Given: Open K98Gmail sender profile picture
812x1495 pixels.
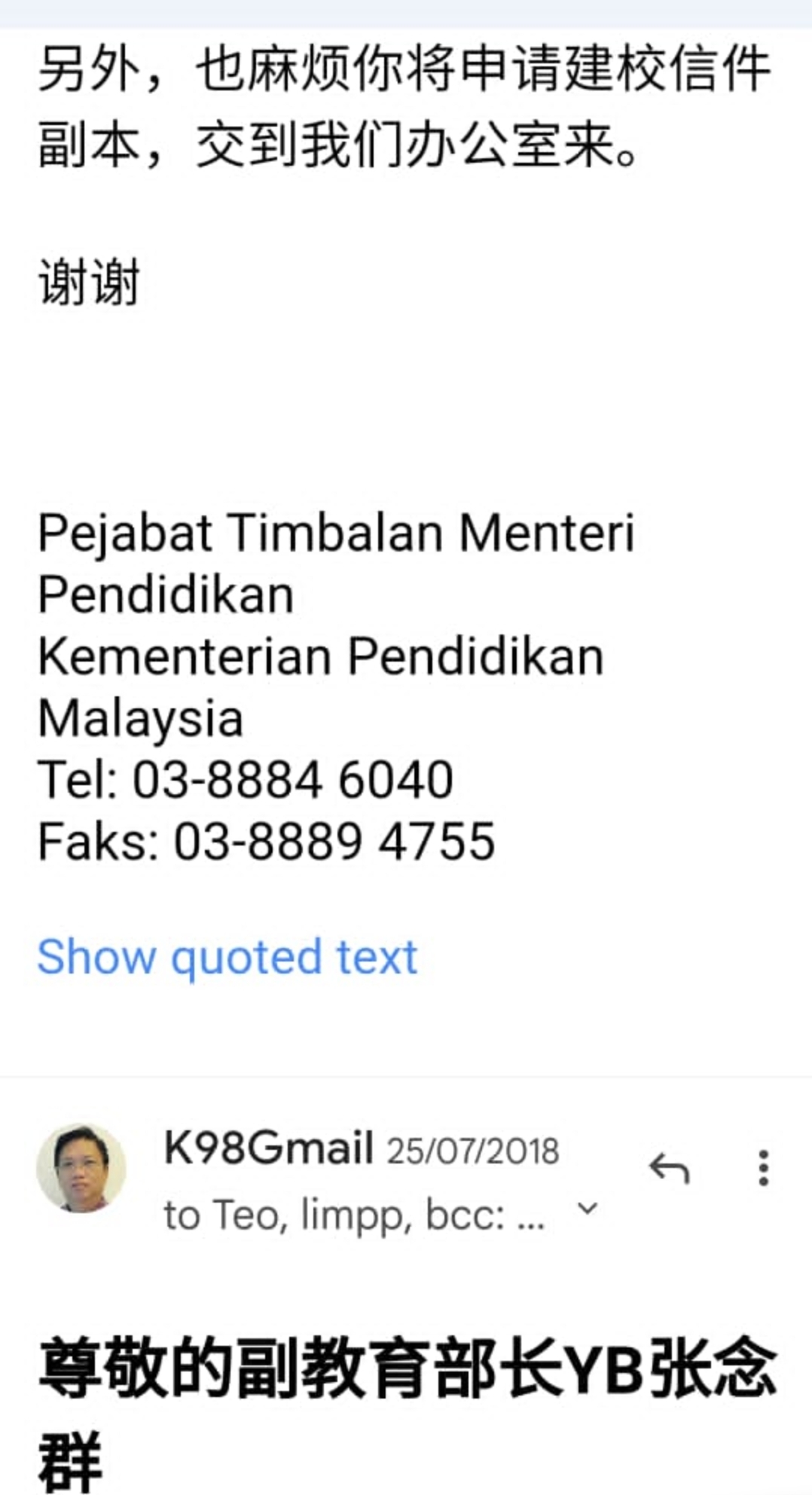Looking at the screenshot, I should 81,1168.
